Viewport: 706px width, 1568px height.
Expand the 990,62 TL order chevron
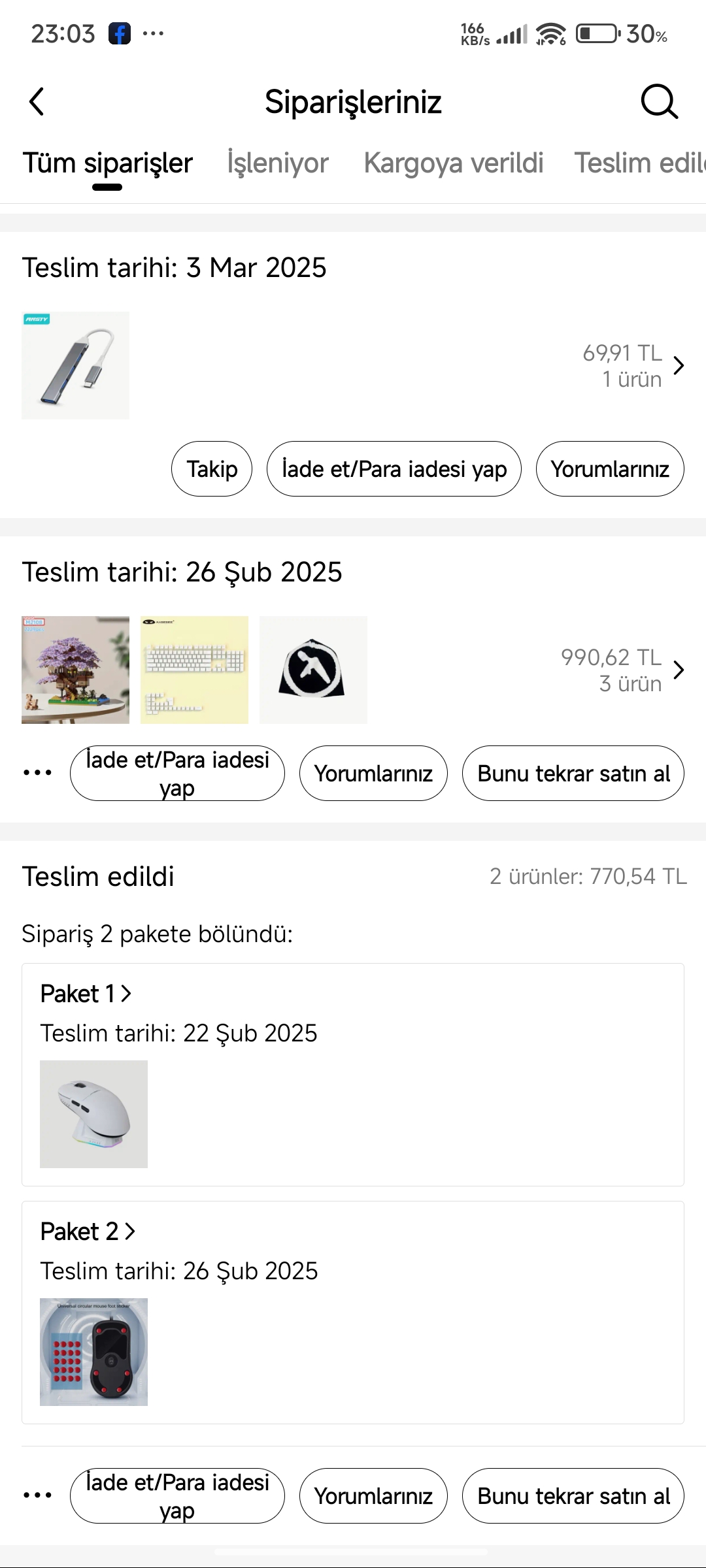(x=679, y=670)
